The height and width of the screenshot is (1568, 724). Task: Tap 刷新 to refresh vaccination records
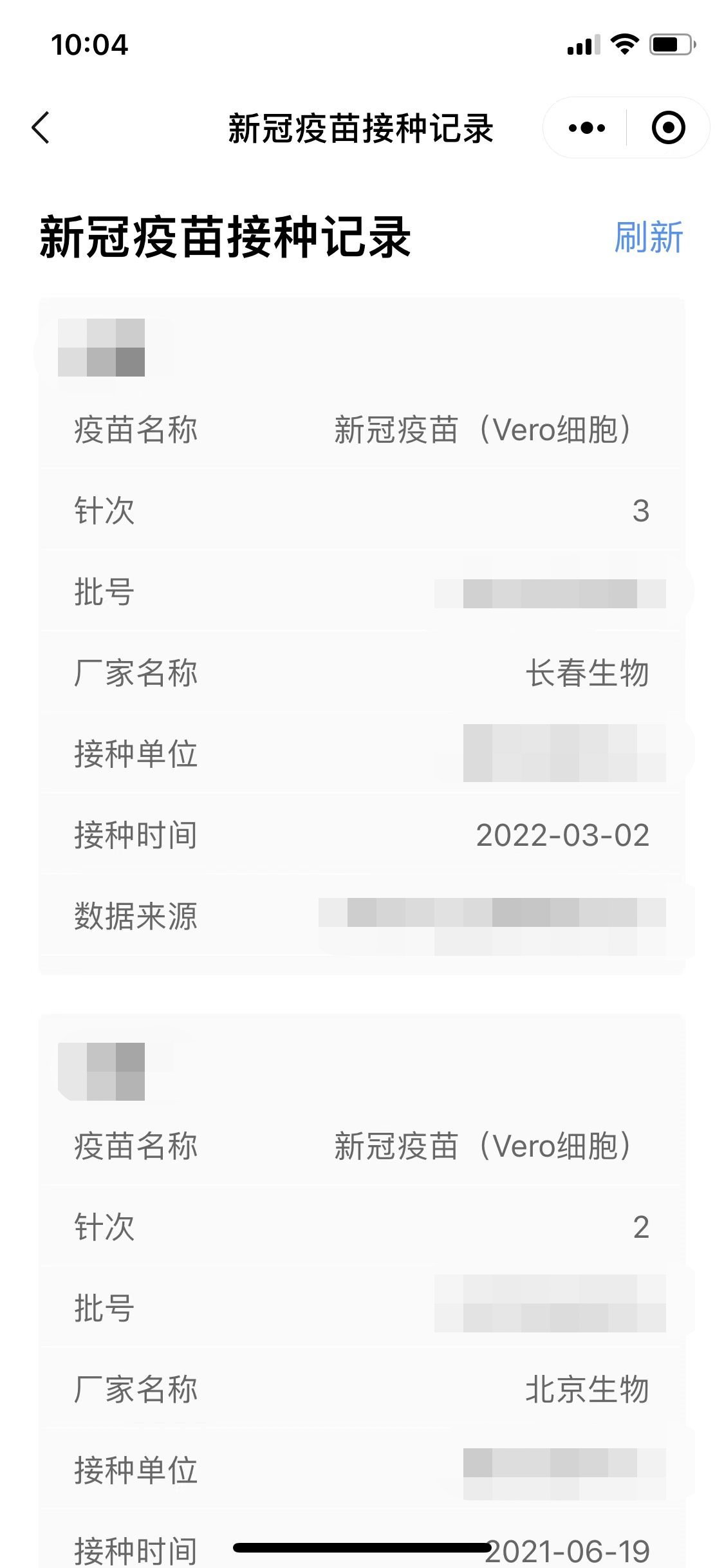649,238
